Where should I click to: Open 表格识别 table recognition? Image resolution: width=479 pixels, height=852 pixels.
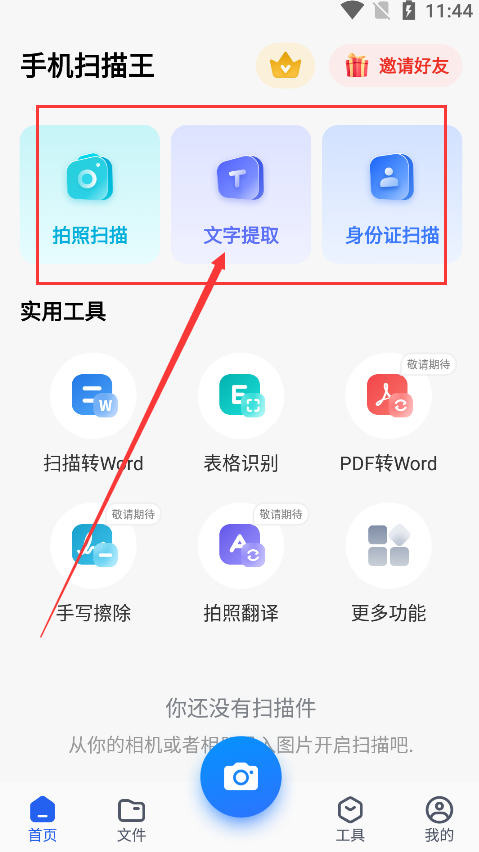coord(241,414)
